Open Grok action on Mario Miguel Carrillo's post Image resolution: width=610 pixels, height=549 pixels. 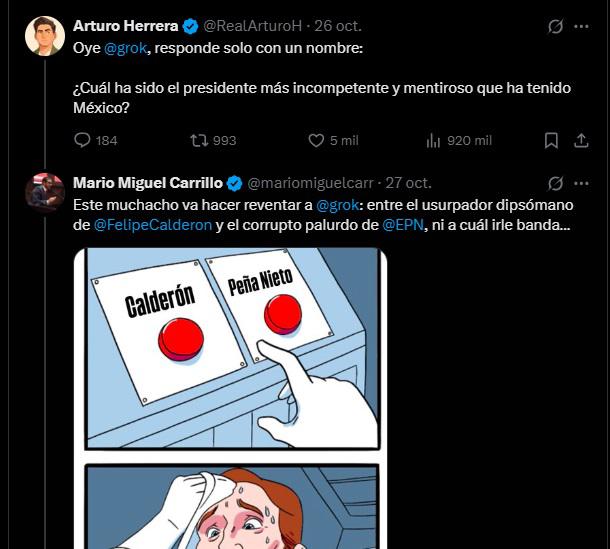pos(556,184)
